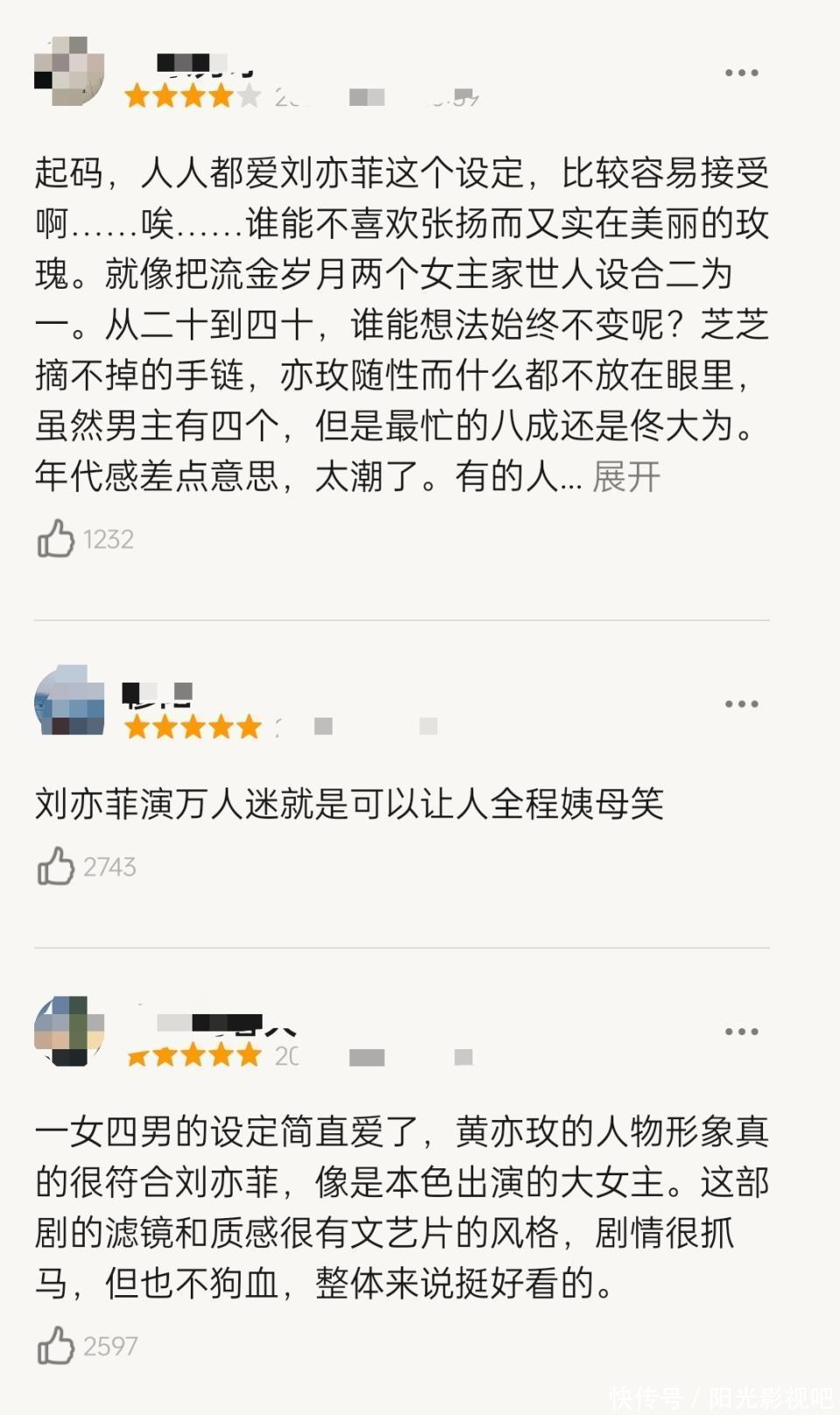Like the review about 万人迷 and 姨母笑
Image resolution: width=840 pixels, height=1415 pixels.
[56, 866]
